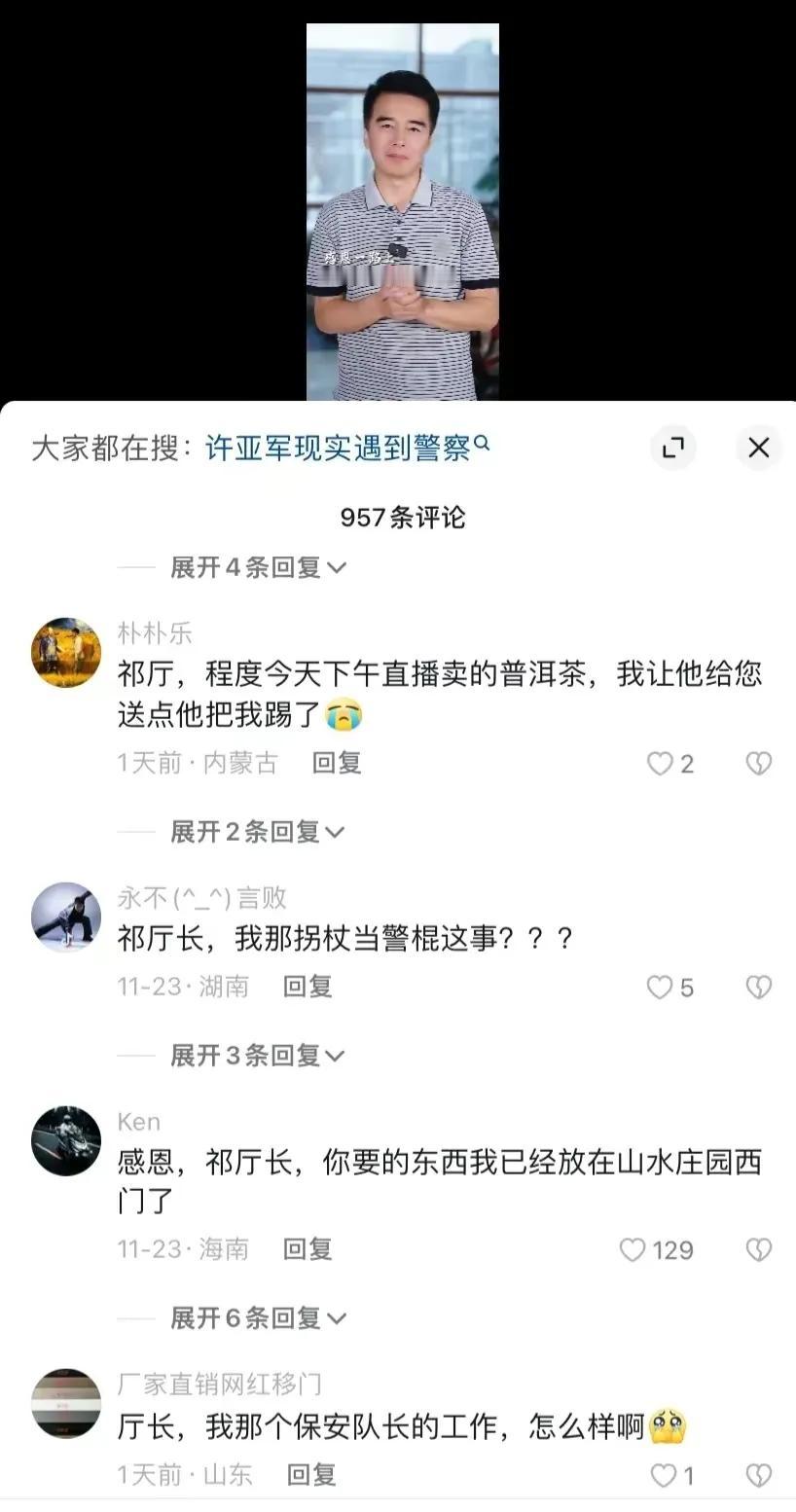The image size is (796, 1512).
Task: Tap the dislike icon on 朴朴乐's comment
Action: (x=758, y=763)
